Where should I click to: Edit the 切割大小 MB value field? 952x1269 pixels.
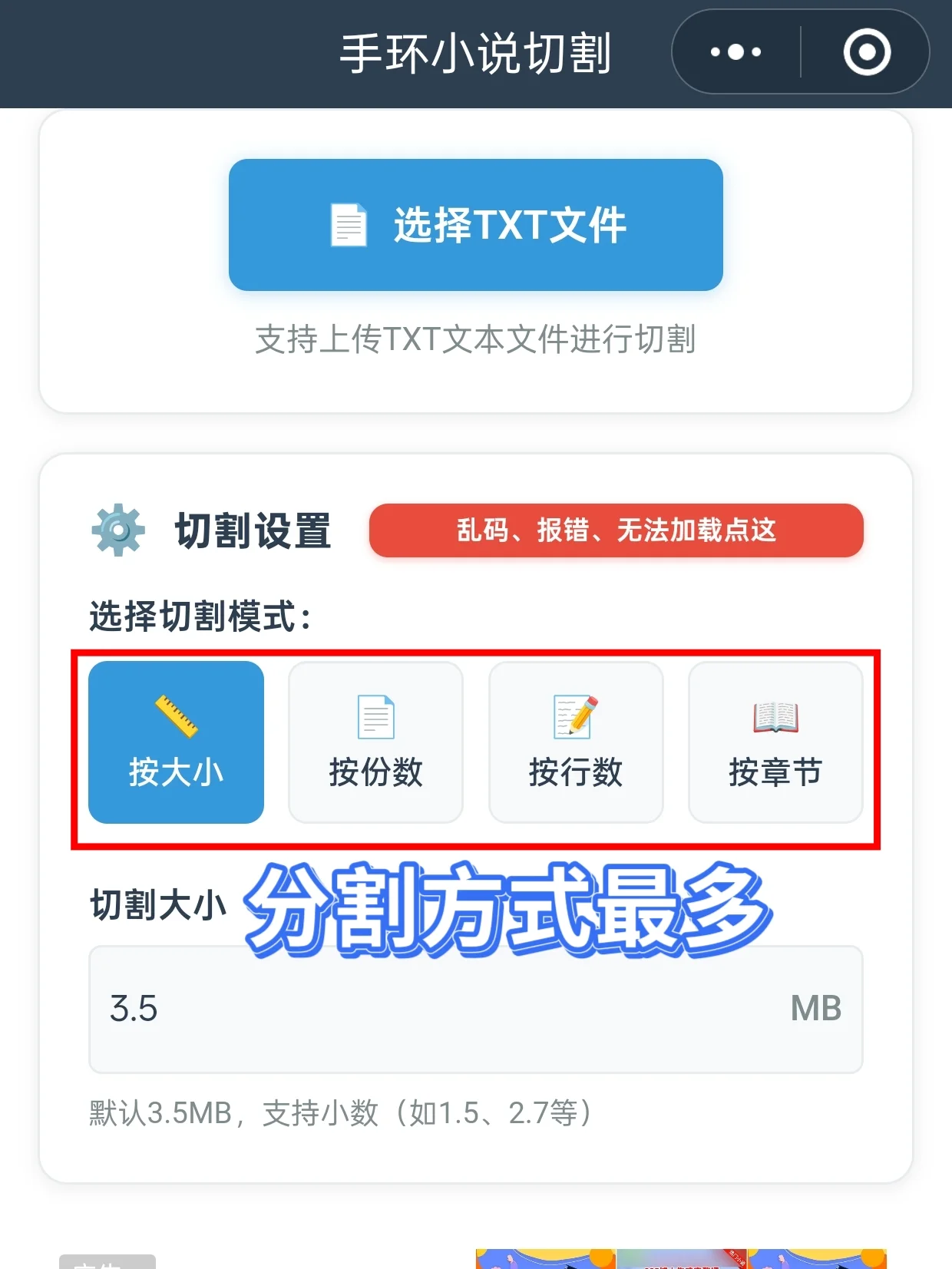[x=445, y=1009]
